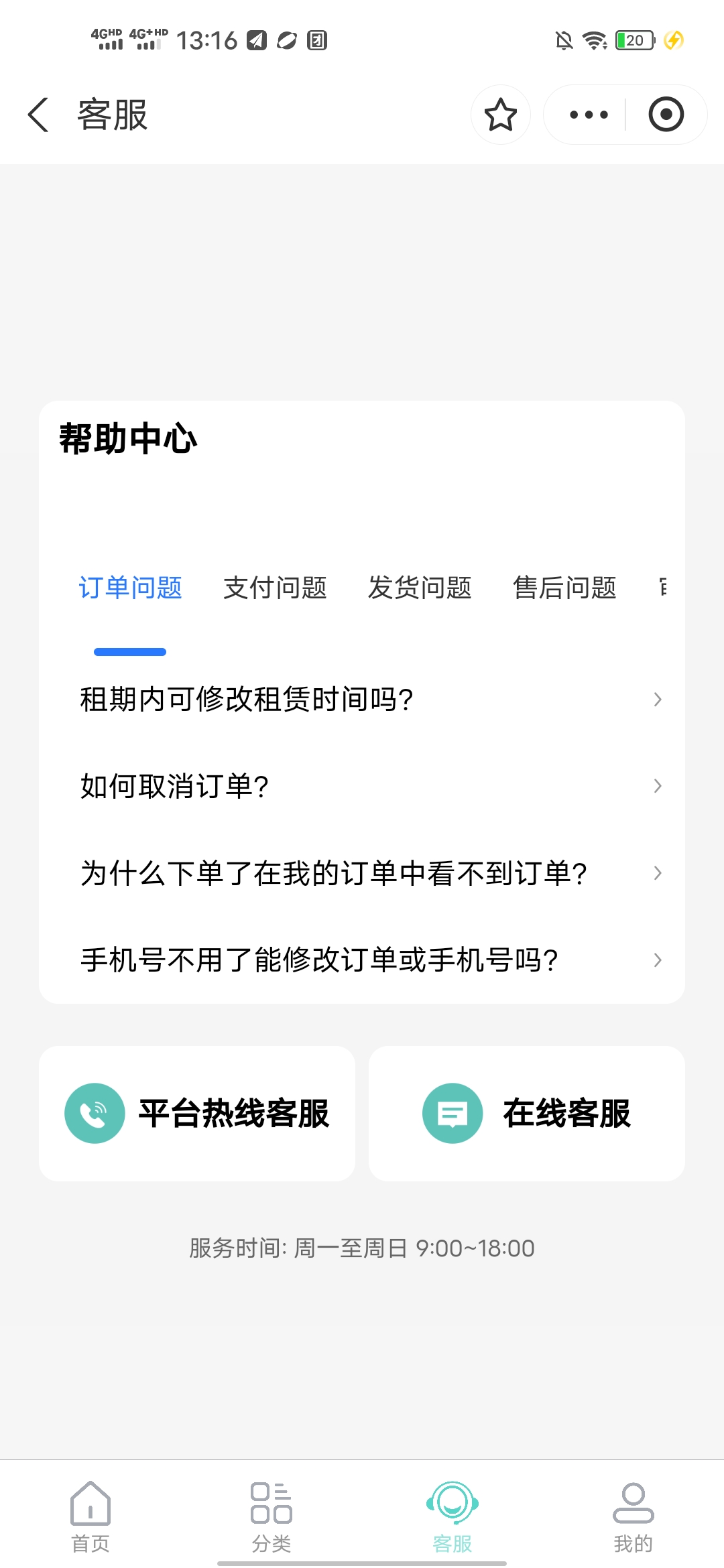
Task: Go back from the 客服 page
Action: 39,115
